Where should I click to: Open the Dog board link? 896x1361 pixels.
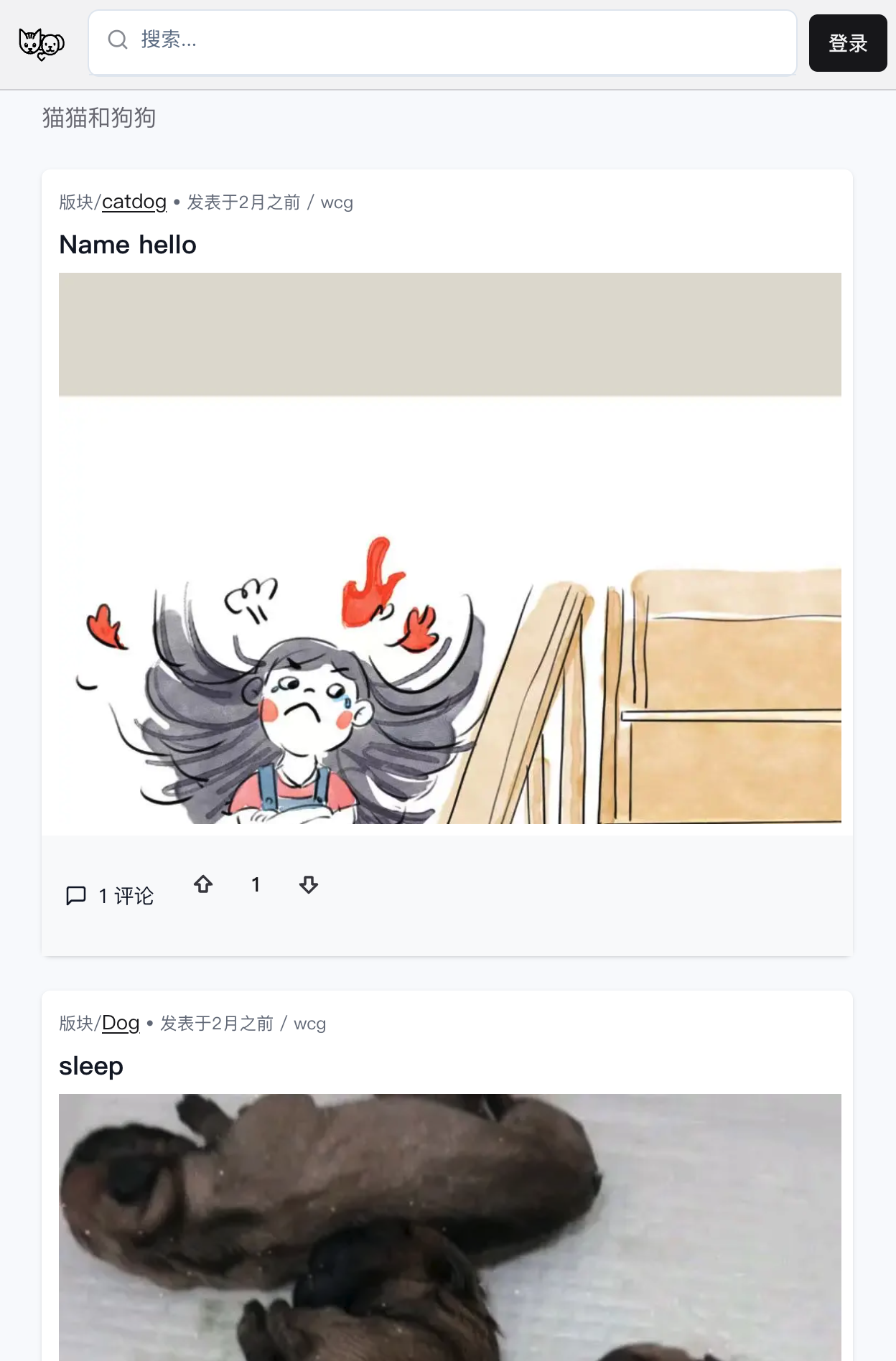pyautogui.click(x=121, y=1023)
